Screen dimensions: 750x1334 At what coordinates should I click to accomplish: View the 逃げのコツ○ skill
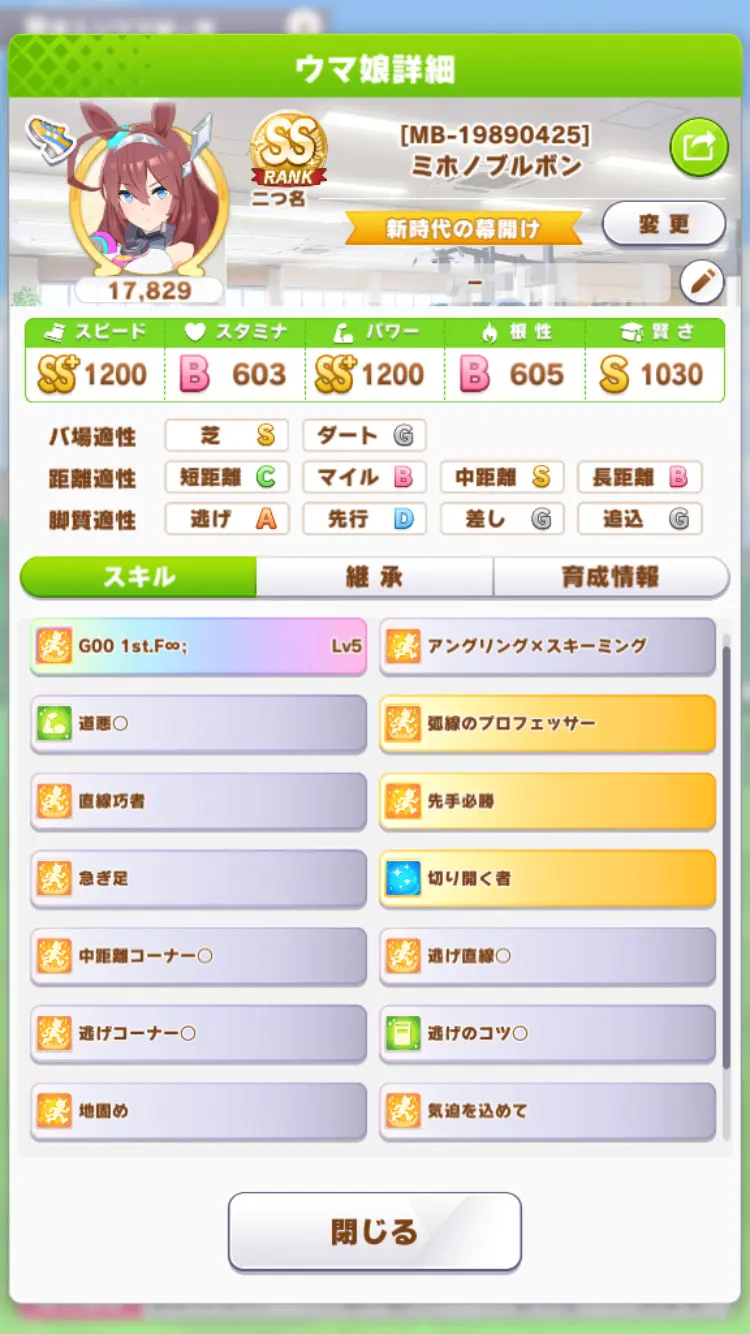point(547,1033)
